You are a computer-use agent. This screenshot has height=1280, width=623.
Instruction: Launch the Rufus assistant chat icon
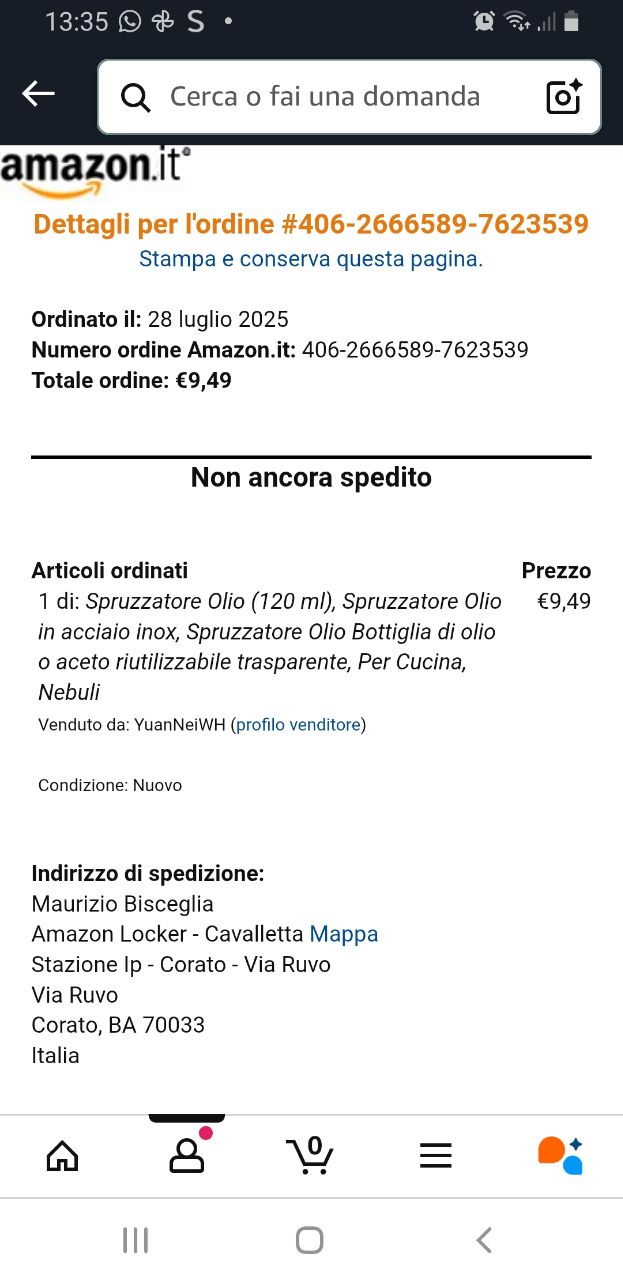pos(560,1156)
